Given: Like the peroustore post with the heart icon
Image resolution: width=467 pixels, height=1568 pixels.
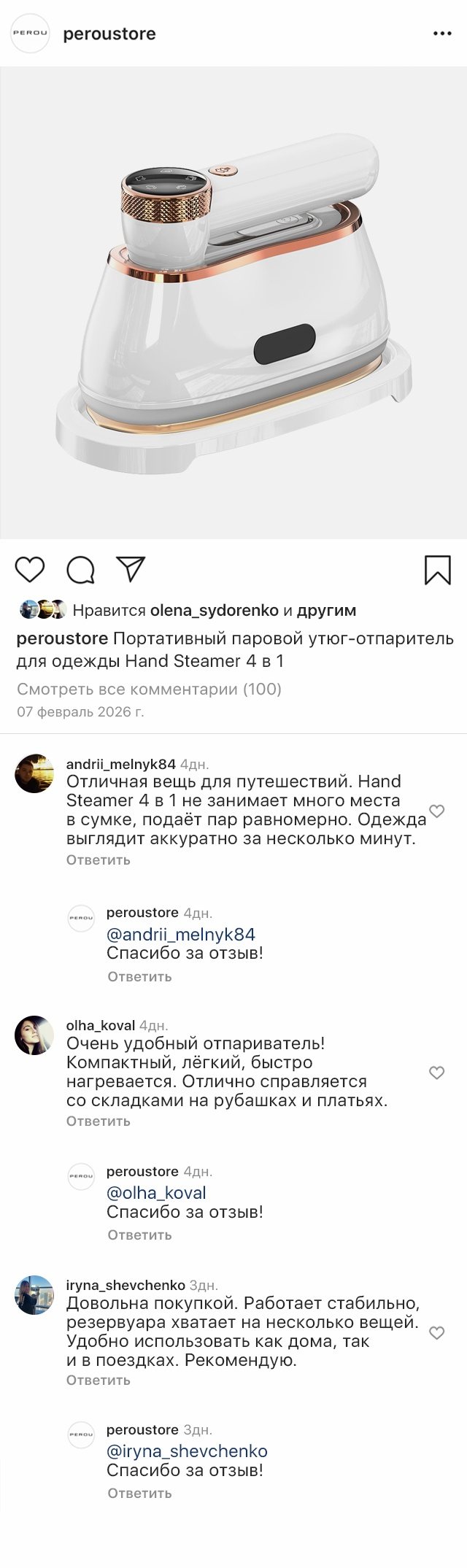Looking at the screenshot, I should point(30,570).
